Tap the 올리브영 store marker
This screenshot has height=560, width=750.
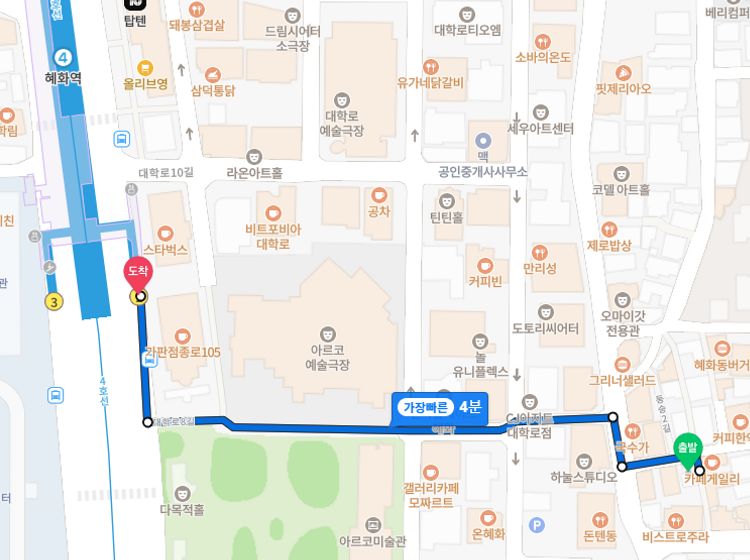click(x=146, y=68)
